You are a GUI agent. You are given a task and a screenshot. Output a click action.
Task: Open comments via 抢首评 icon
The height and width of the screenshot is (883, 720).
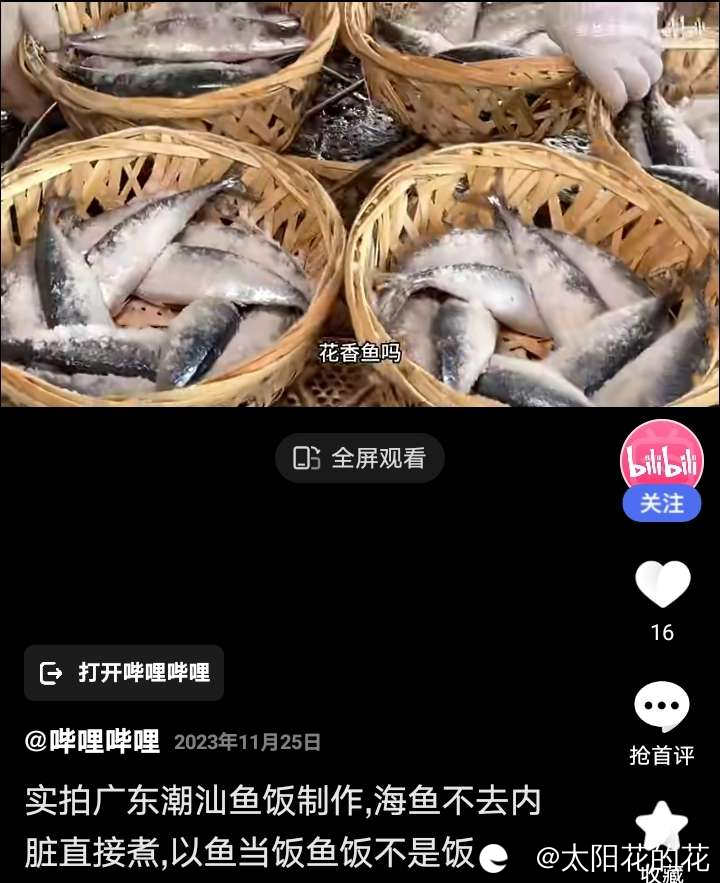click(x=662, y=707)
